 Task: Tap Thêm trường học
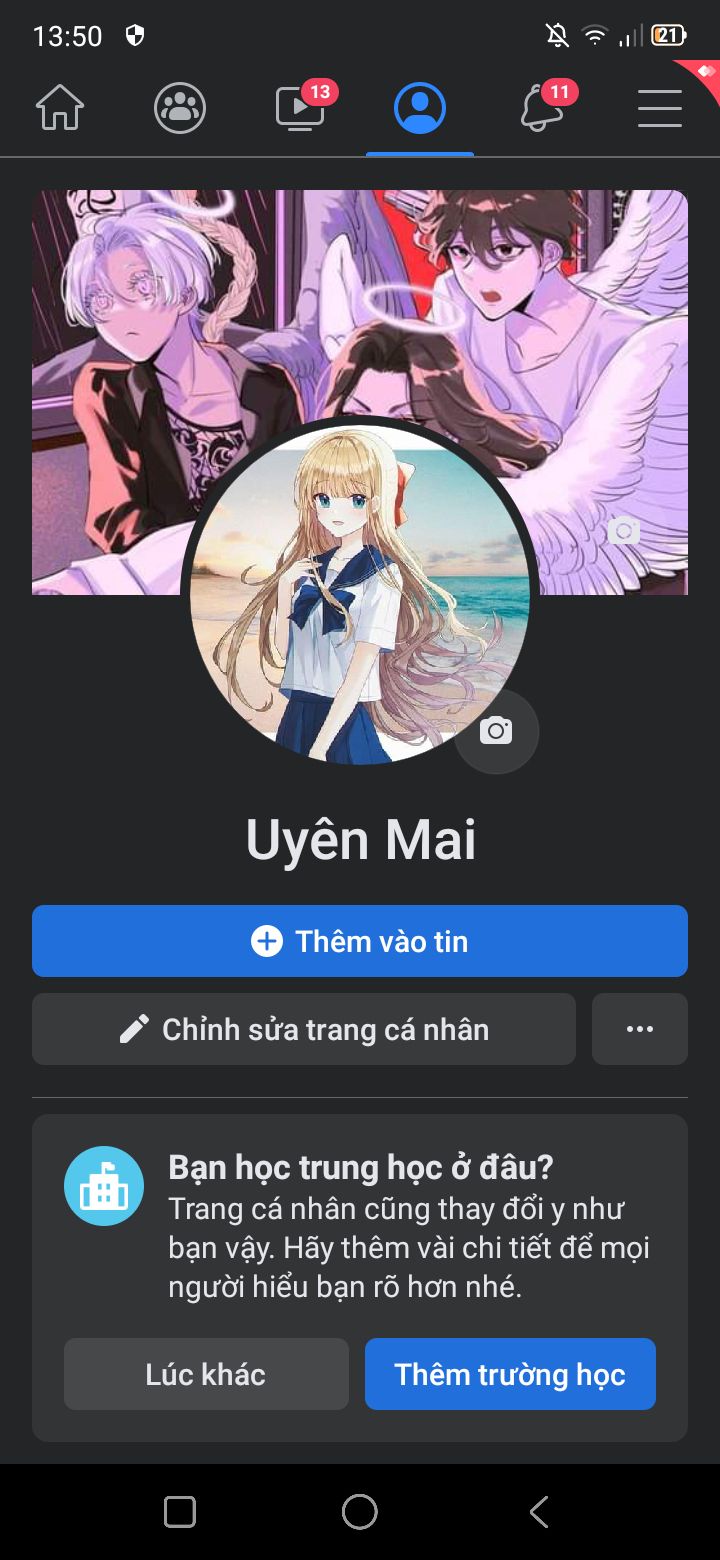coord(510,1374)
